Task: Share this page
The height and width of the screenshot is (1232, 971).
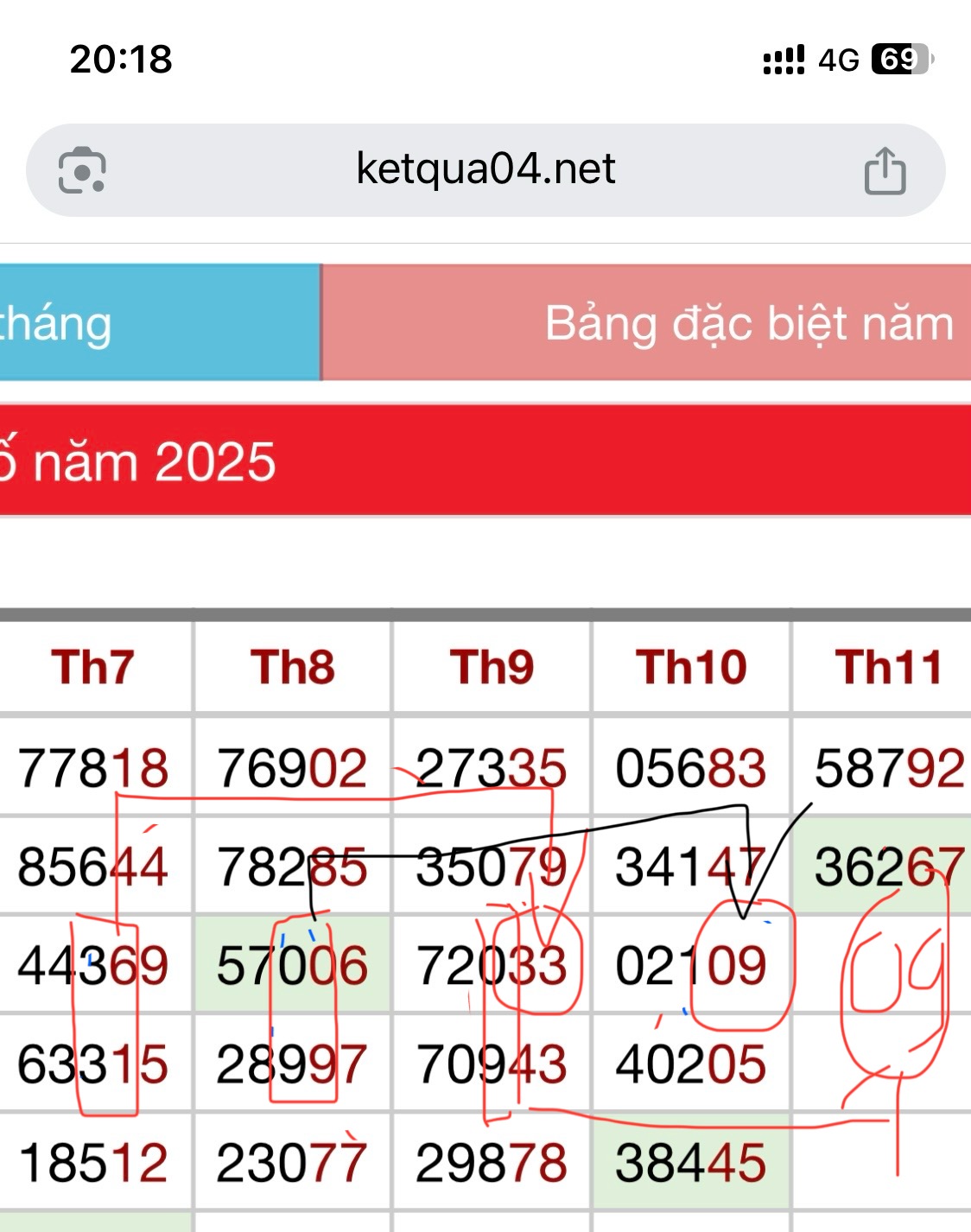Action: (x=885, y=171)
